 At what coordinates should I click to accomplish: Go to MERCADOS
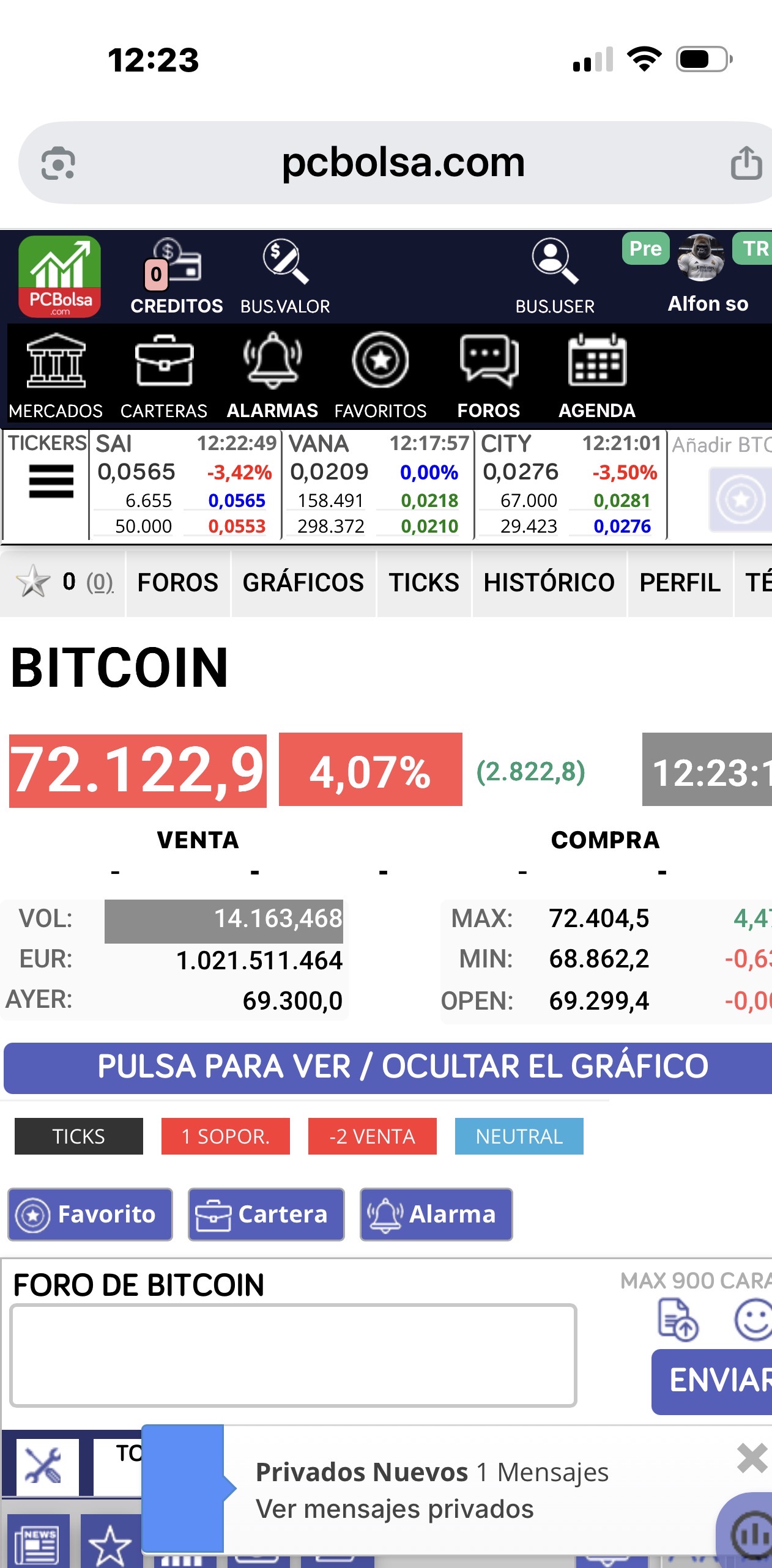click(56, 375)
